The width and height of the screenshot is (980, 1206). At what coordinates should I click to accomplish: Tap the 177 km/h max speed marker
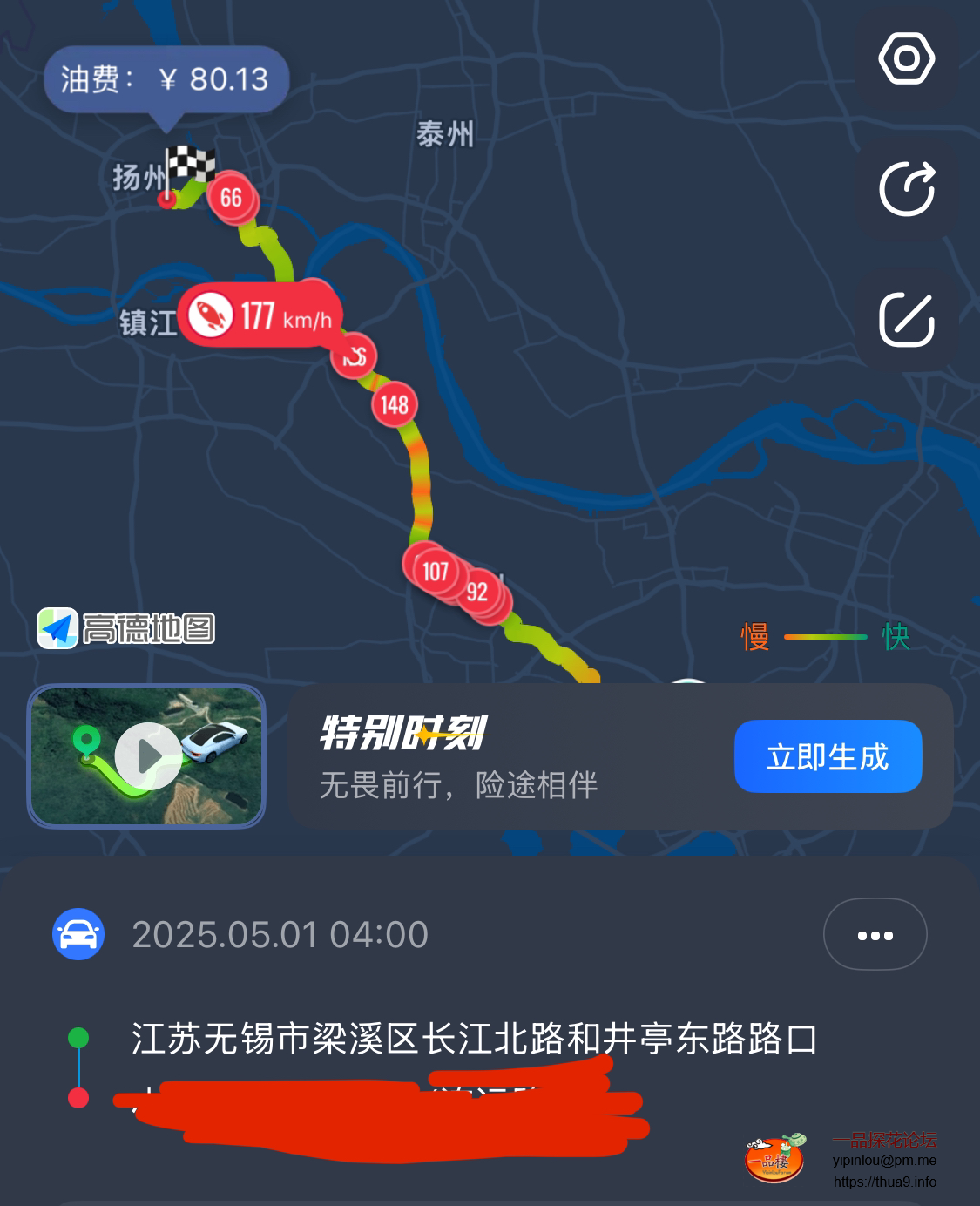[x=261, y=315]
